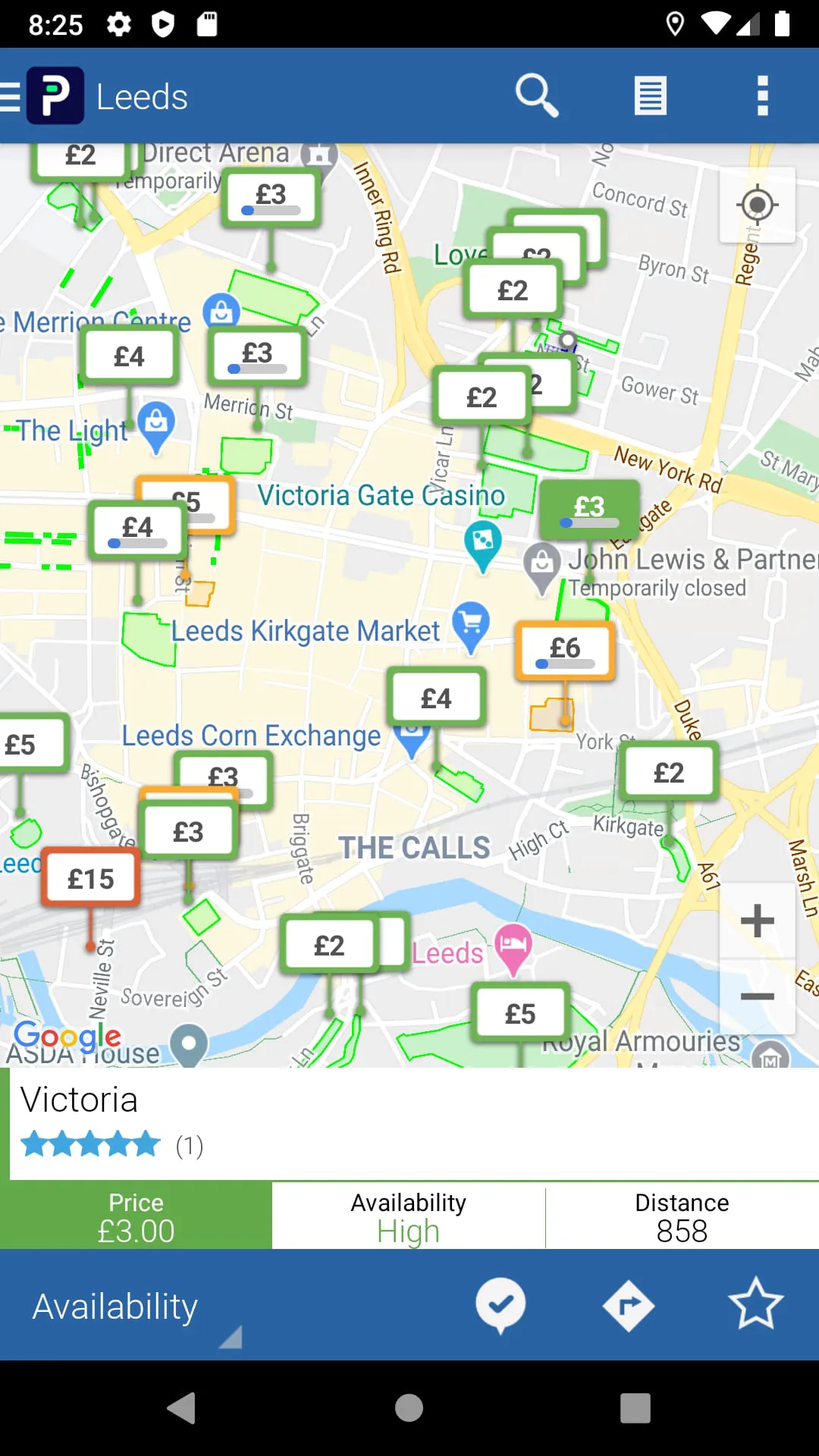Open the Availability map layer dropdown
The width and height of the screenshot is (819, 1456).
click(115, 1306)
